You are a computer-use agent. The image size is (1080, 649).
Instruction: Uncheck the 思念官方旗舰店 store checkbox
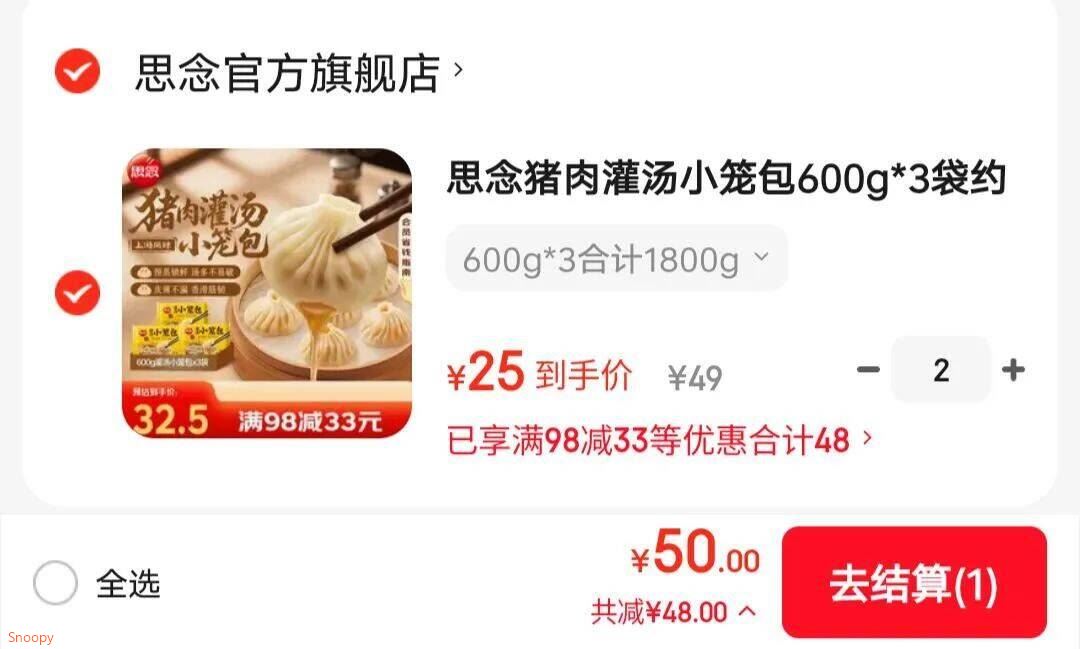pyautogui.click(x=77, y=71)
